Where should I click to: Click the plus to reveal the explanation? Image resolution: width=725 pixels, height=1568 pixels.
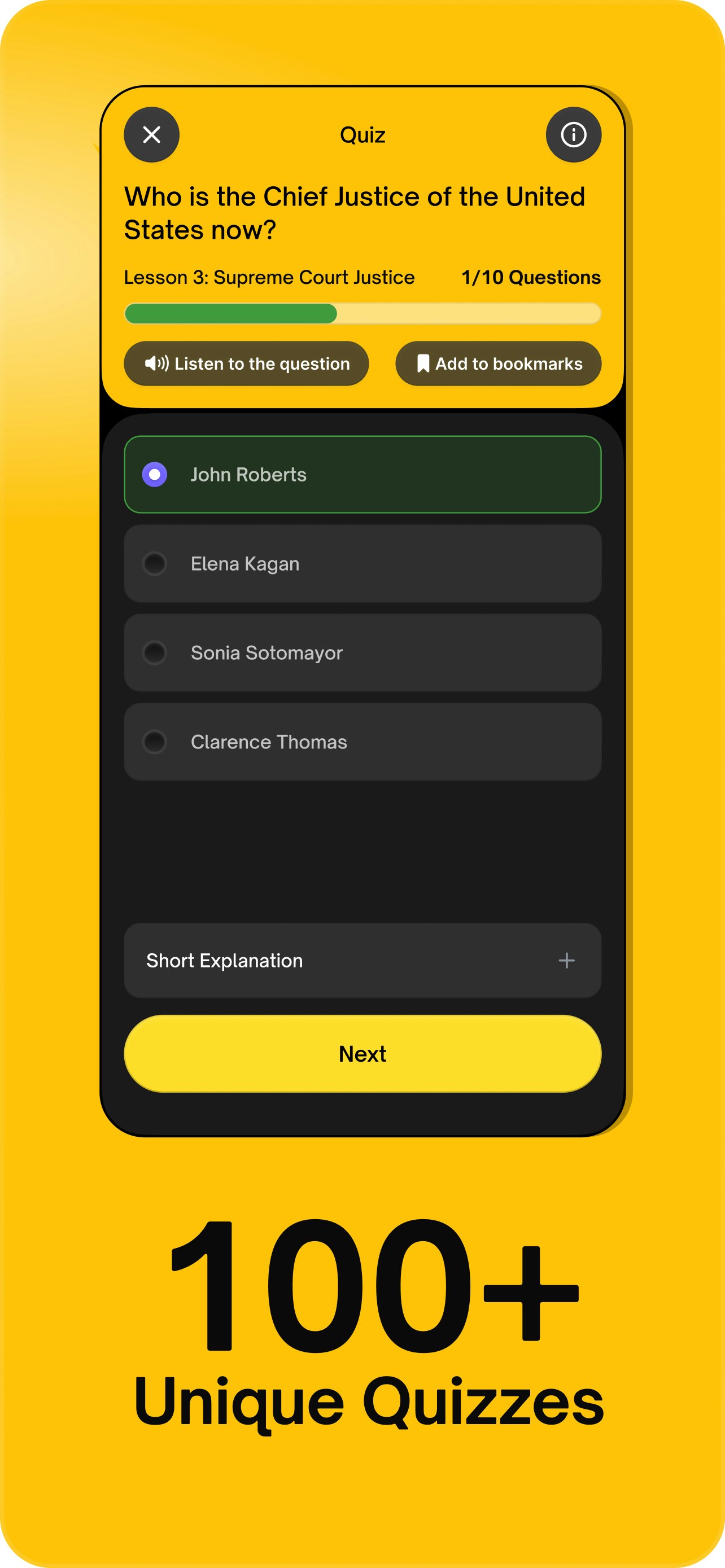[566, 961]
